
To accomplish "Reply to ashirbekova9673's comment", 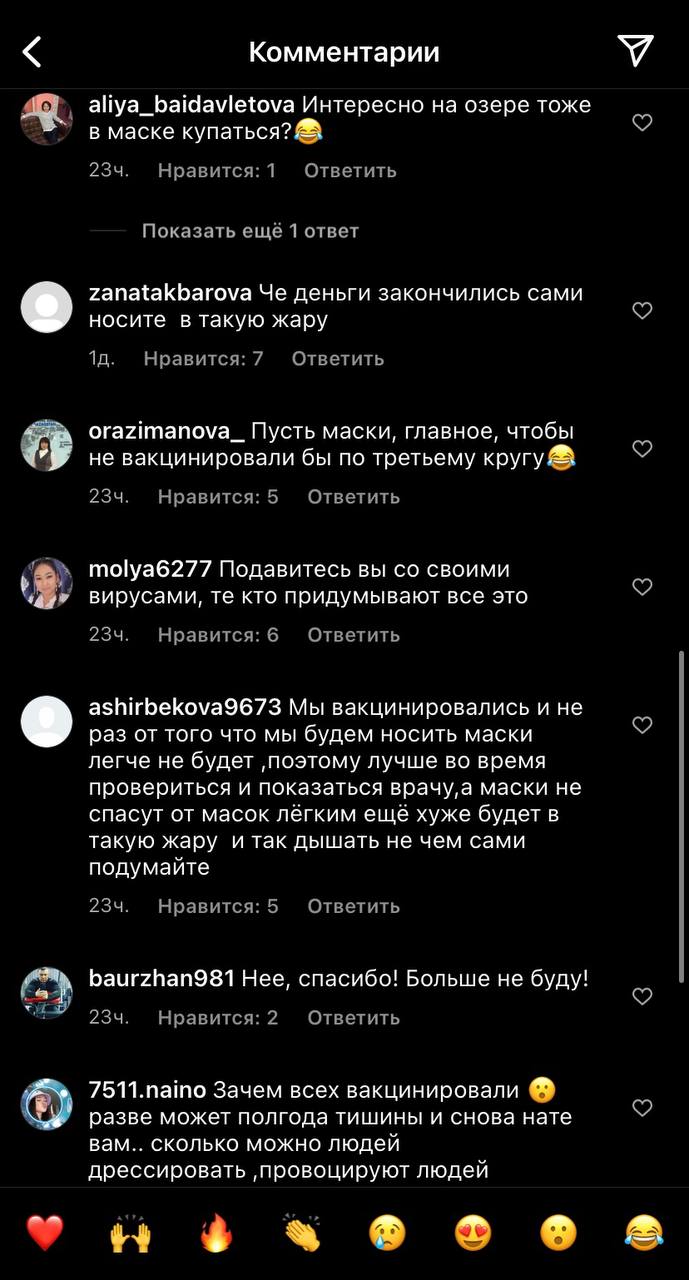I will [x=353, y=907].
